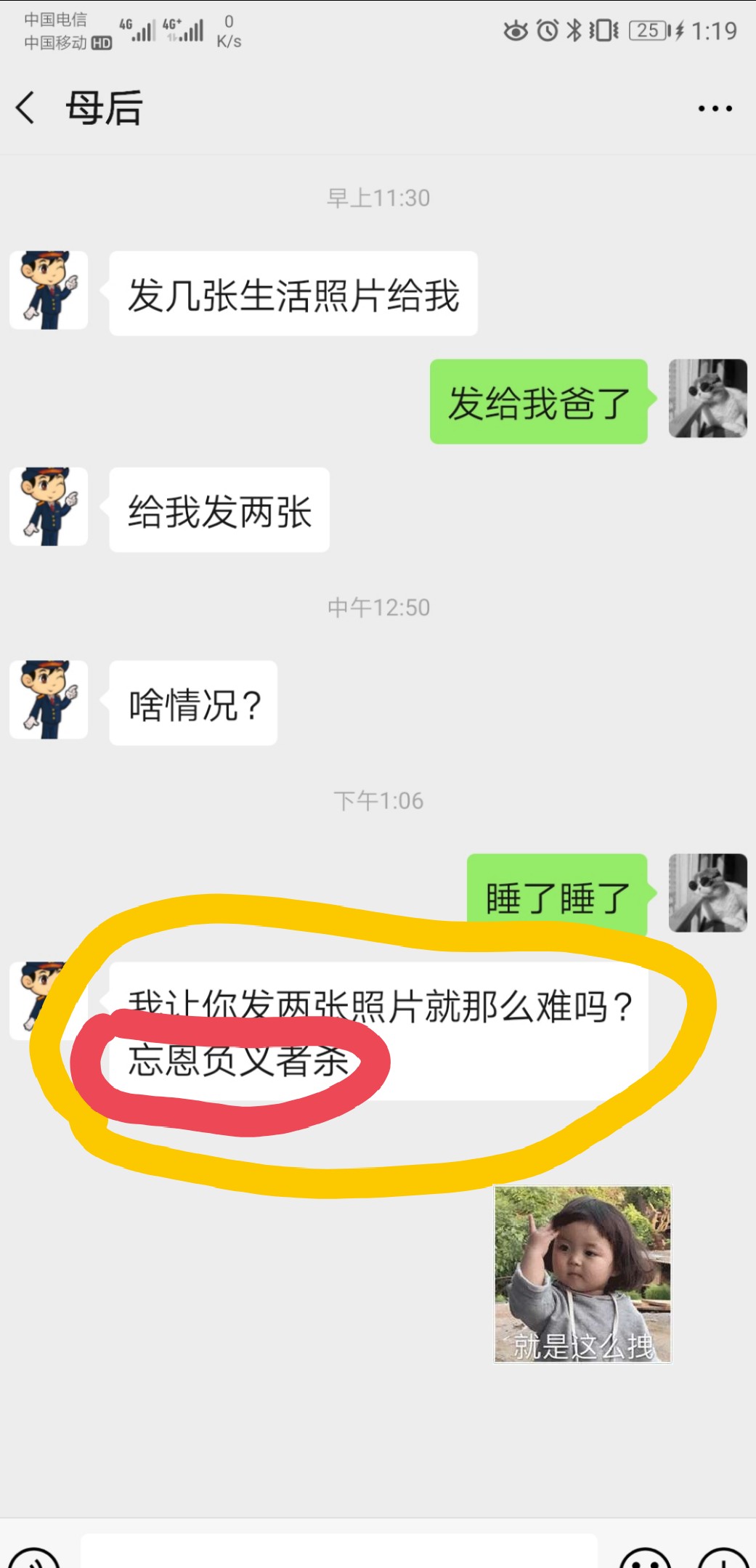
Task: Open the plus attachments menu
Action: point(723,1558)
